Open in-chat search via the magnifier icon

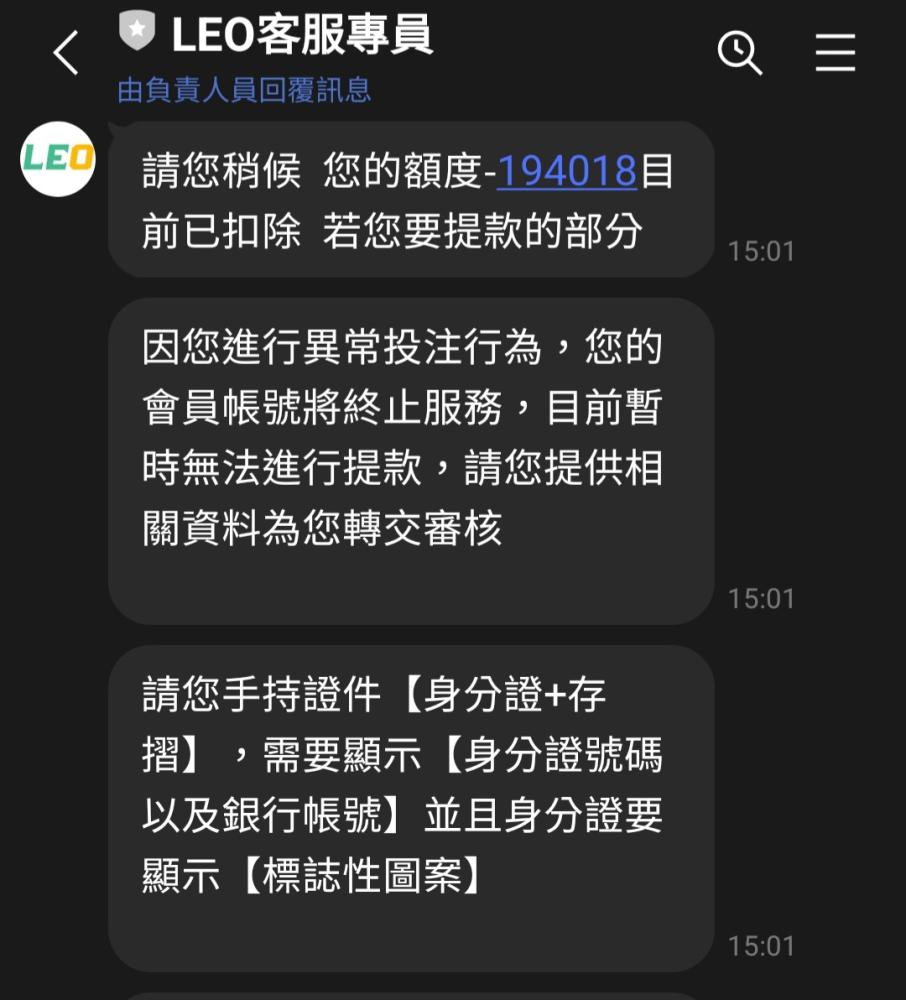739,54
